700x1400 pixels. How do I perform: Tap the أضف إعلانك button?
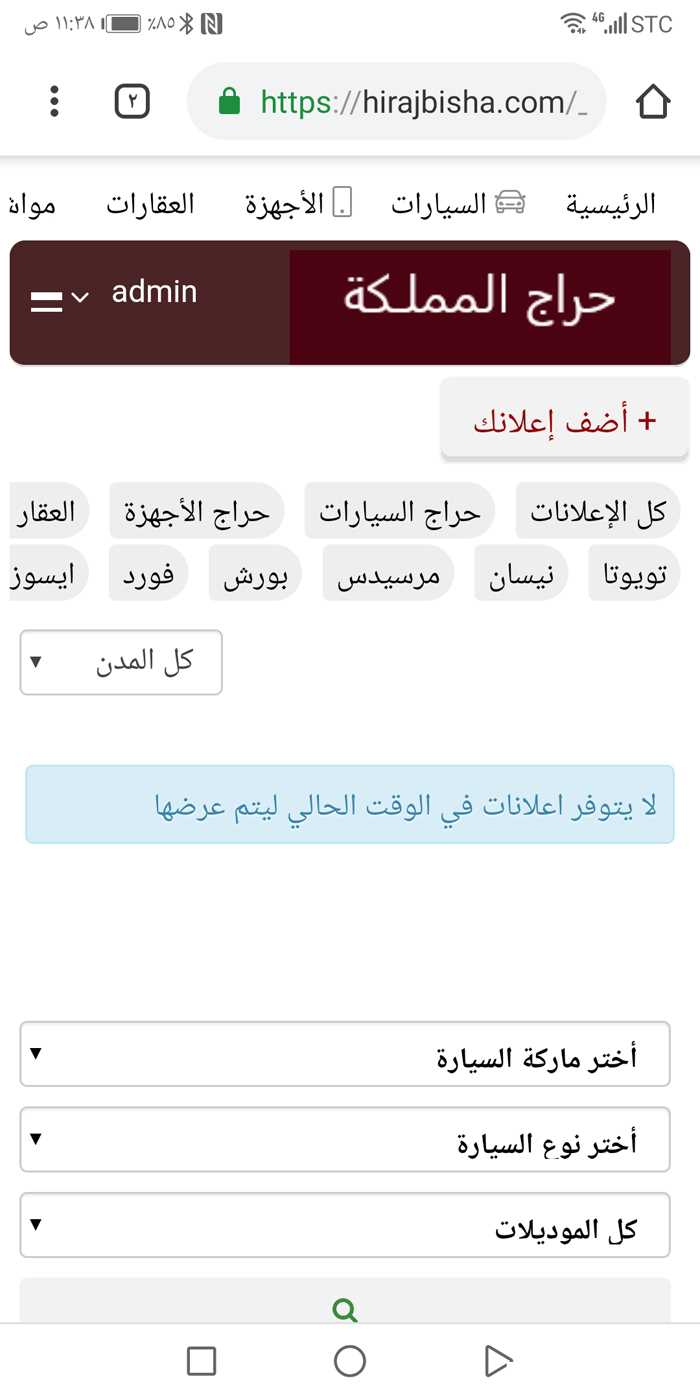tap(565, 421)
